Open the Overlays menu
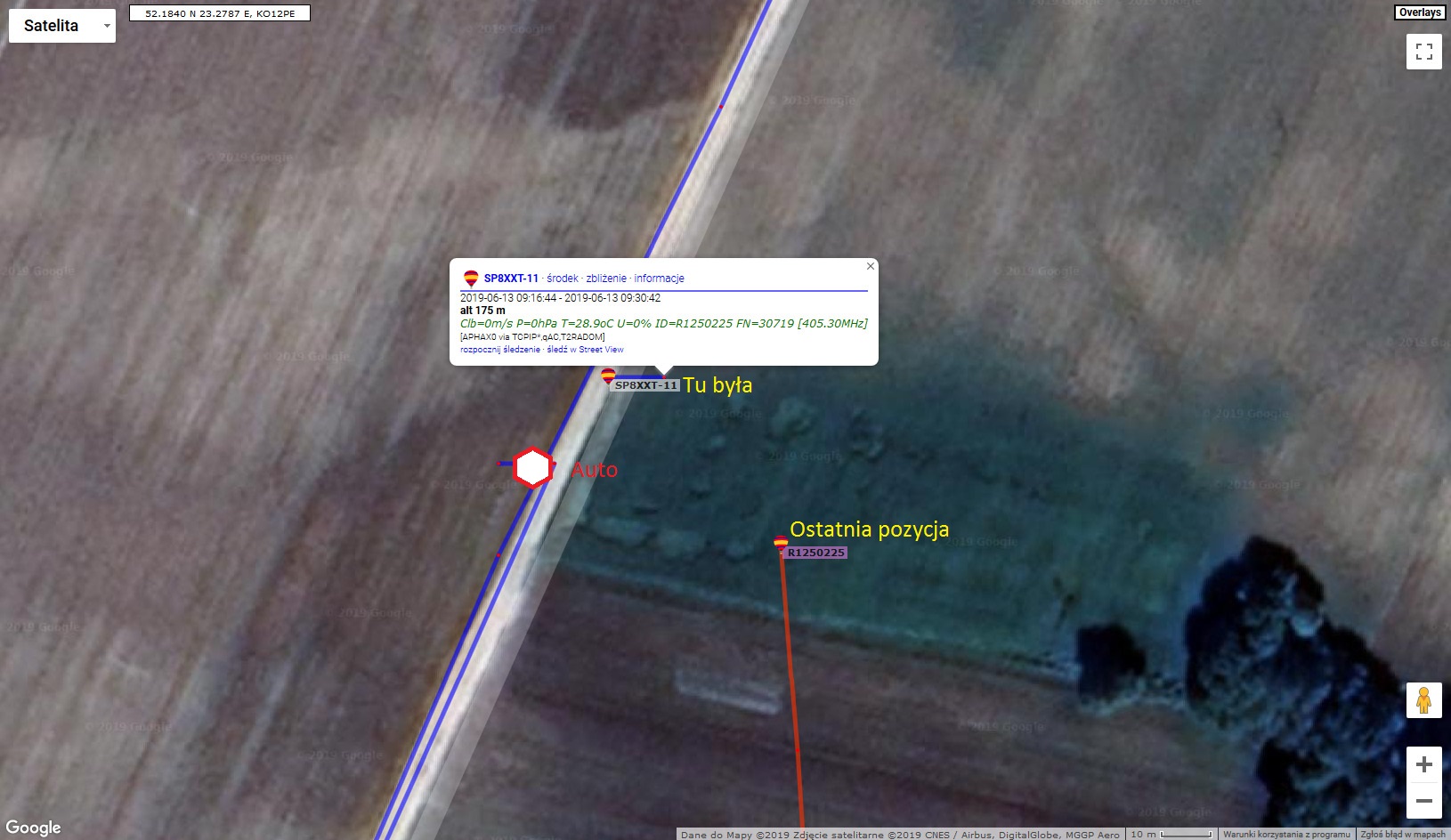This screenshot has height=840, width=1451. [x=1419, y=12]
